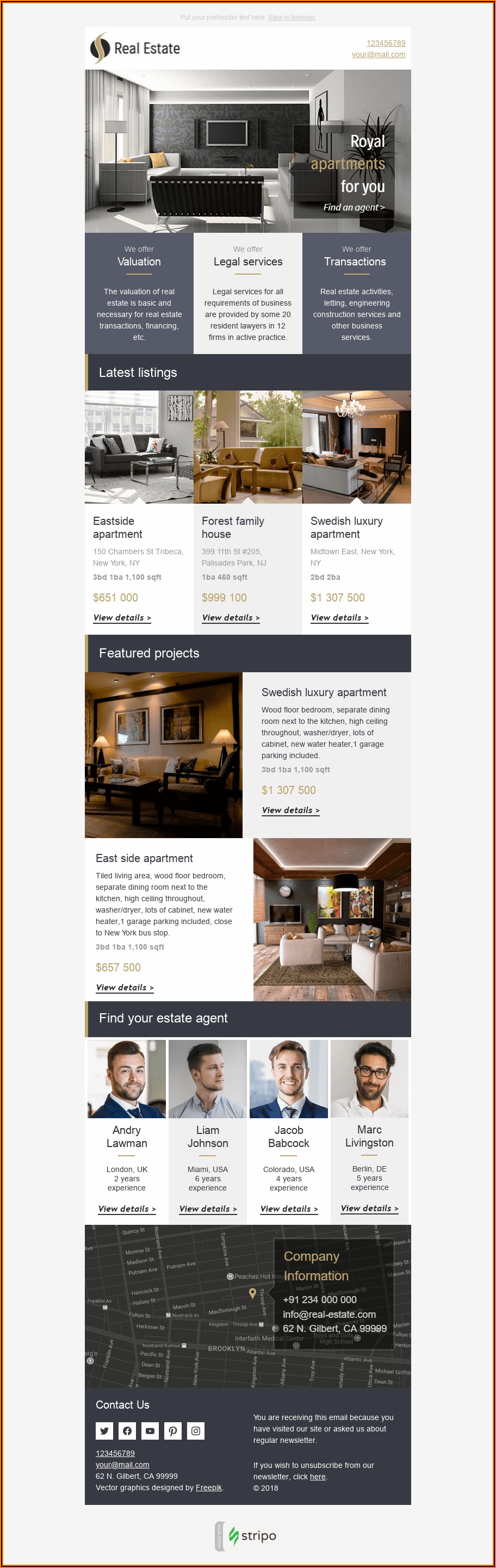Open the YouTube icon under Contact Us
The image size is (496, 1568).
pos(150,1430)
